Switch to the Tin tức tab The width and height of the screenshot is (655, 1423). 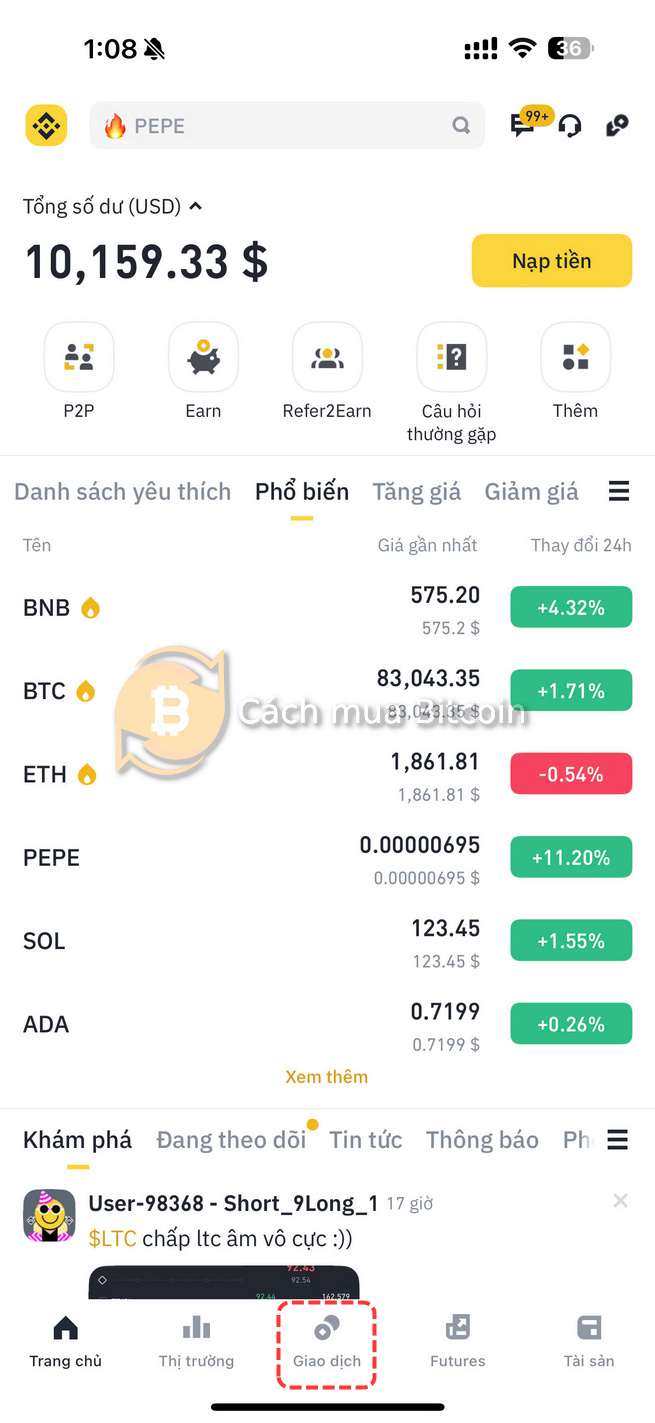coord(366,1140)
